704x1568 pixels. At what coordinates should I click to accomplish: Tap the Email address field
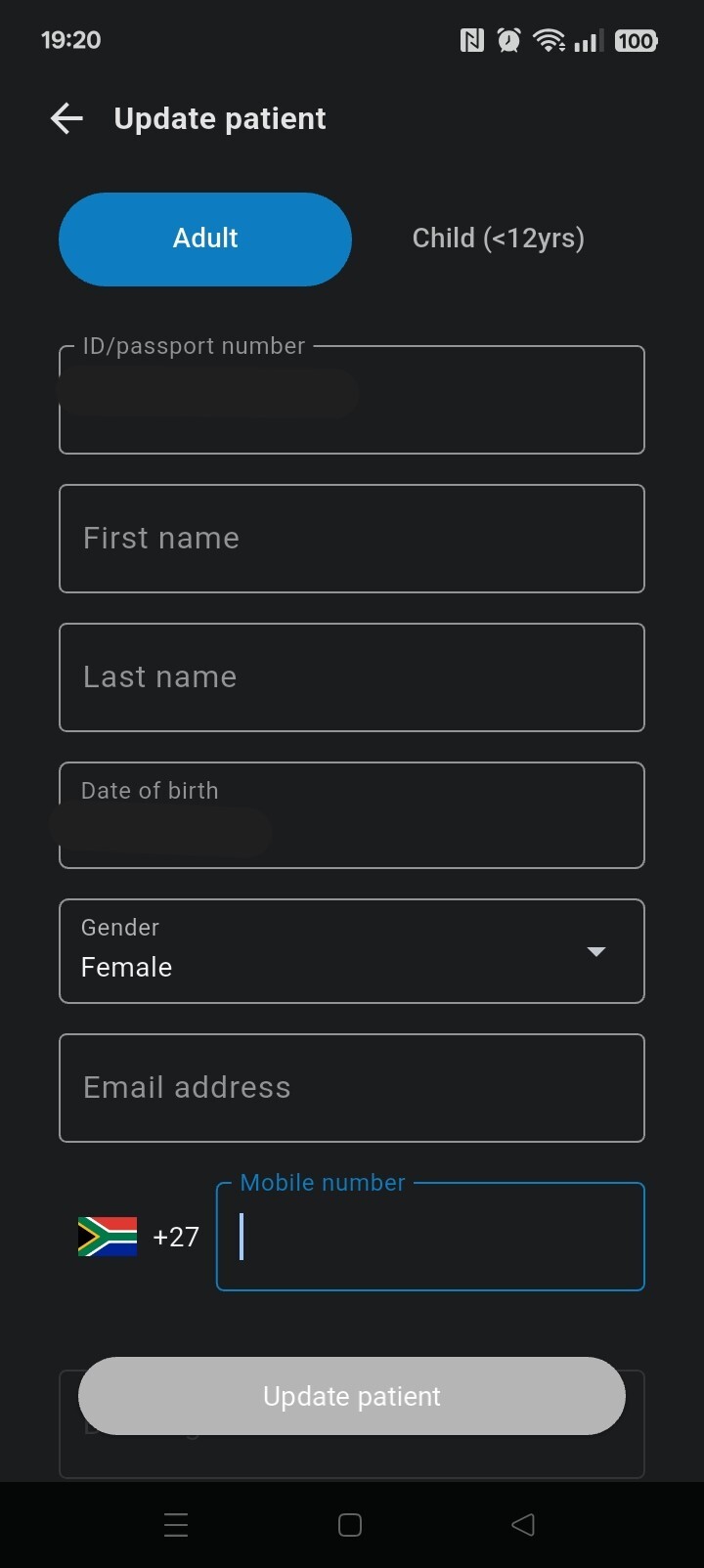click(x=352, y=1088)
